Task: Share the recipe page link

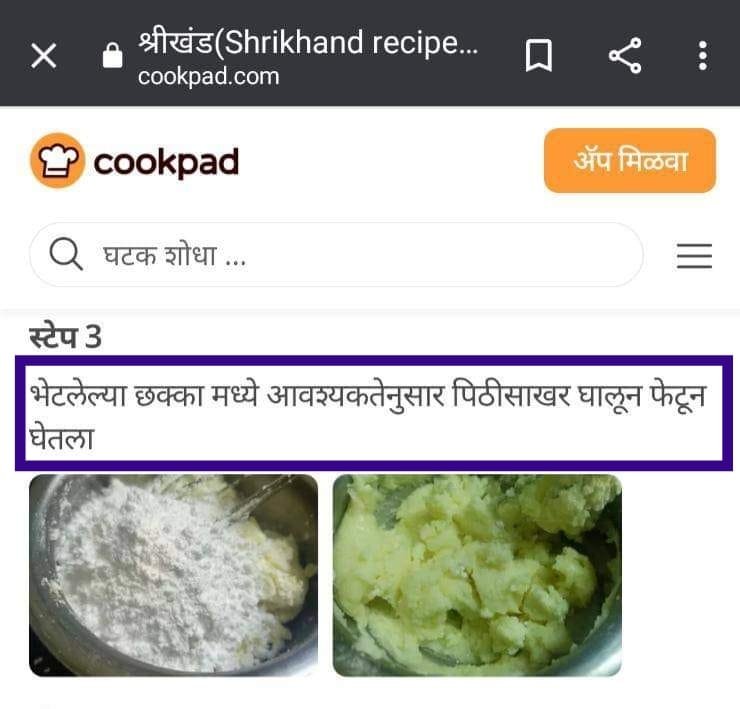Action: click(625, 55)
